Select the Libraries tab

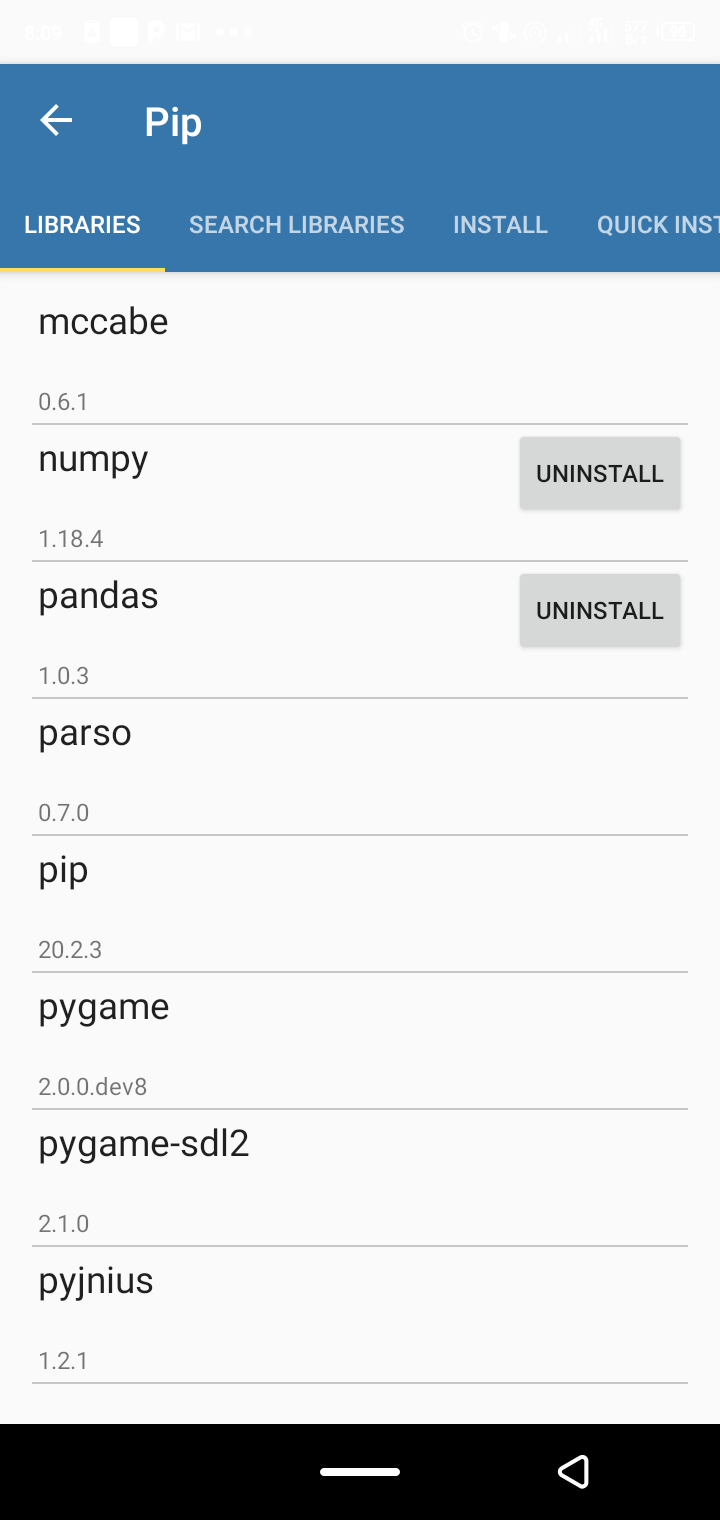(82, 225)
